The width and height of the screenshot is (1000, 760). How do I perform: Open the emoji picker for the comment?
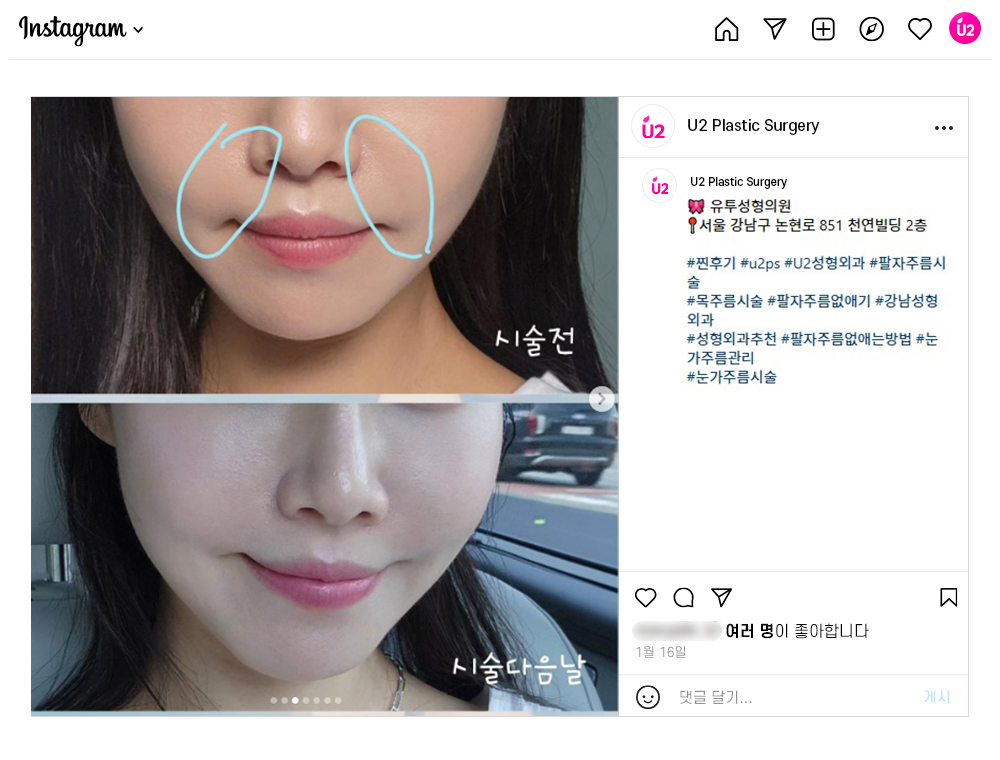(x=648, y=697)
